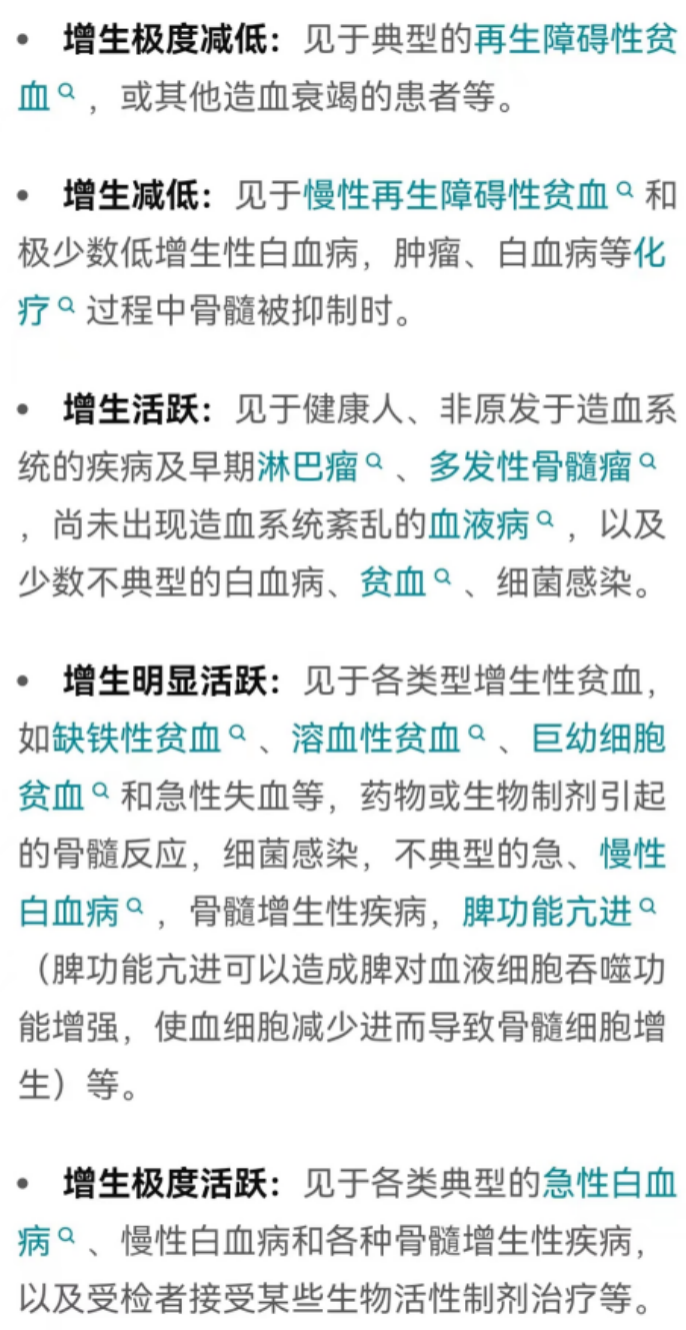Open the 淋巴瘤 link

[x=307, y=465]
